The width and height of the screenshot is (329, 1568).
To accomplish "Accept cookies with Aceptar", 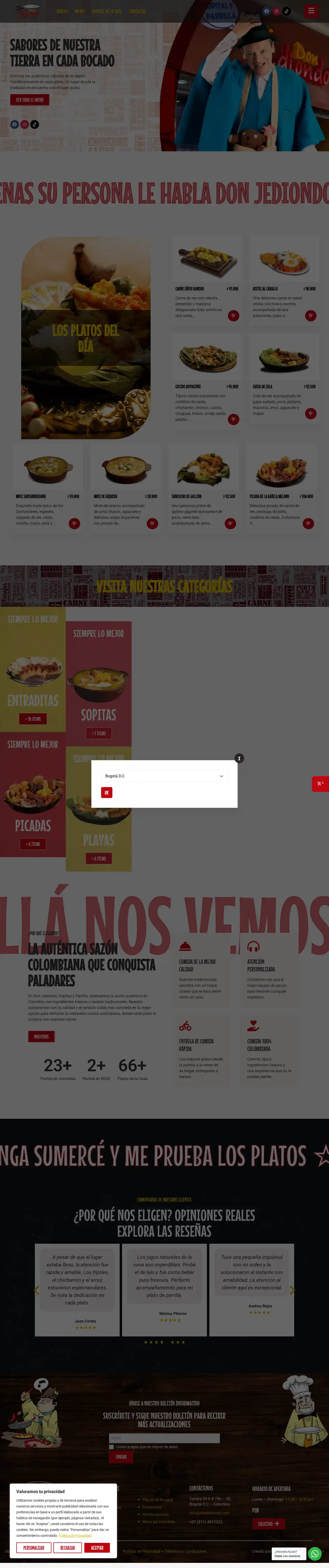I will pyautogui.click(x=97, y=1547).
